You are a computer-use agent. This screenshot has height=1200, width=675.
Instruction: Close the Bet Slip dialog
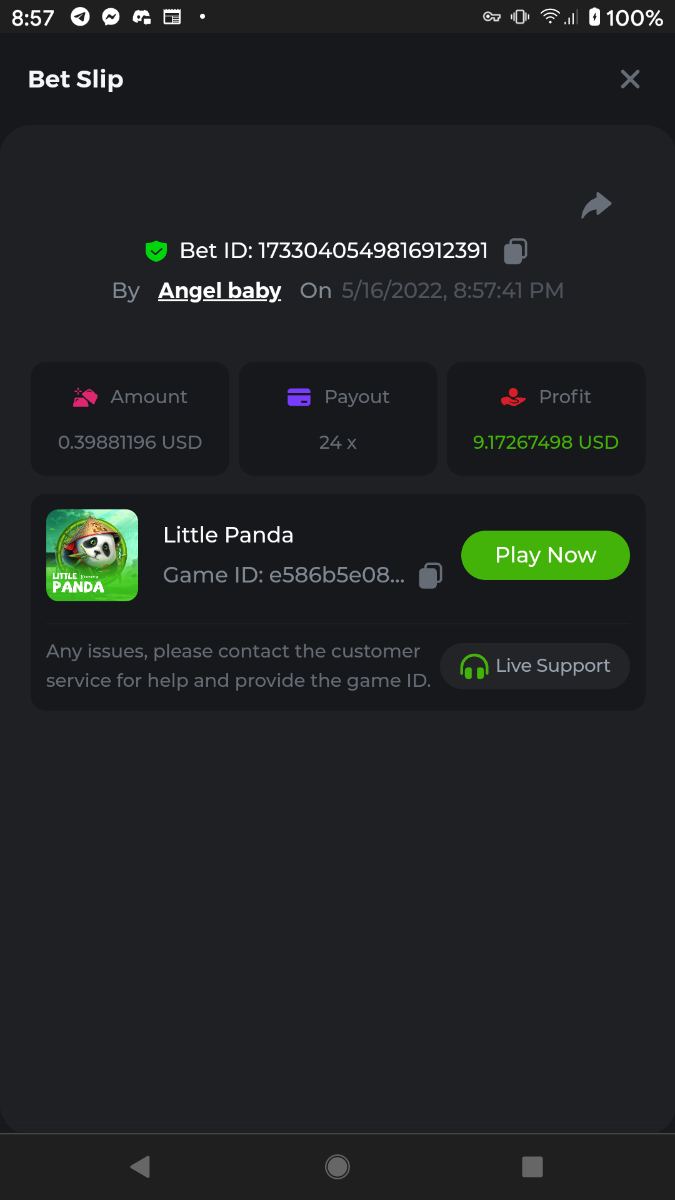629,79
